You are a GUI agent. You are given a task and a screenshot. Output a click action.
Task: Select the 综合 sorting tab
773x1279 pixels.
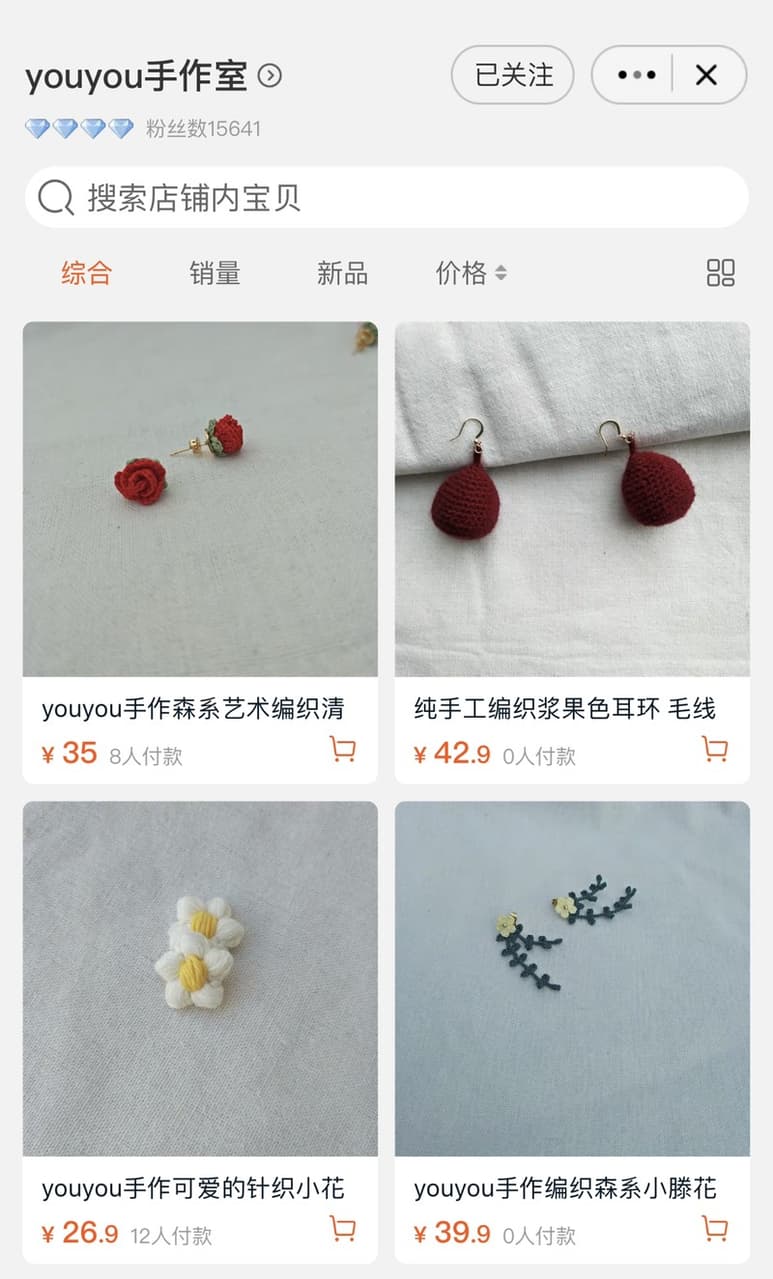[86, 273]
